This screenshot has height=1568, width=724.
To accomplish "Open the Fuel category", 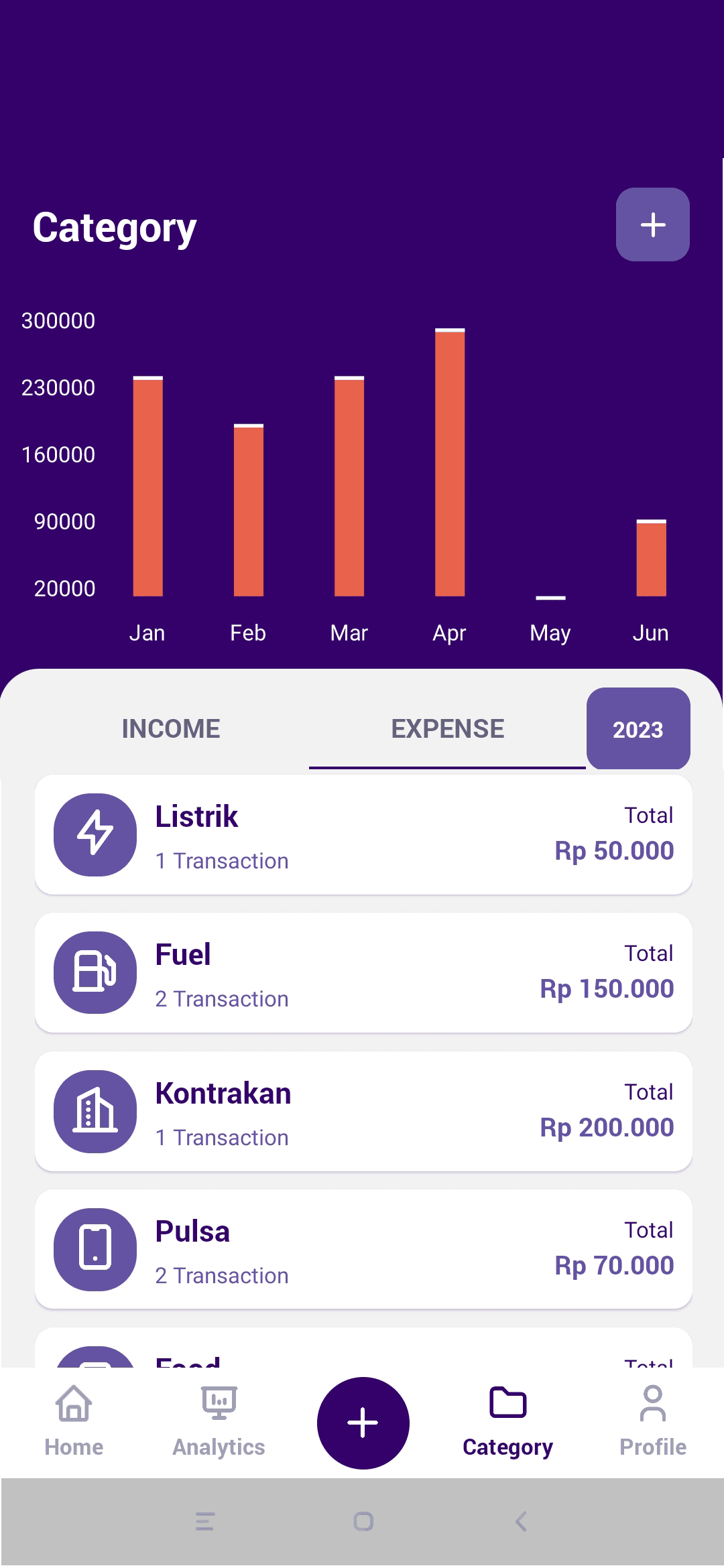I will point(363,973).
